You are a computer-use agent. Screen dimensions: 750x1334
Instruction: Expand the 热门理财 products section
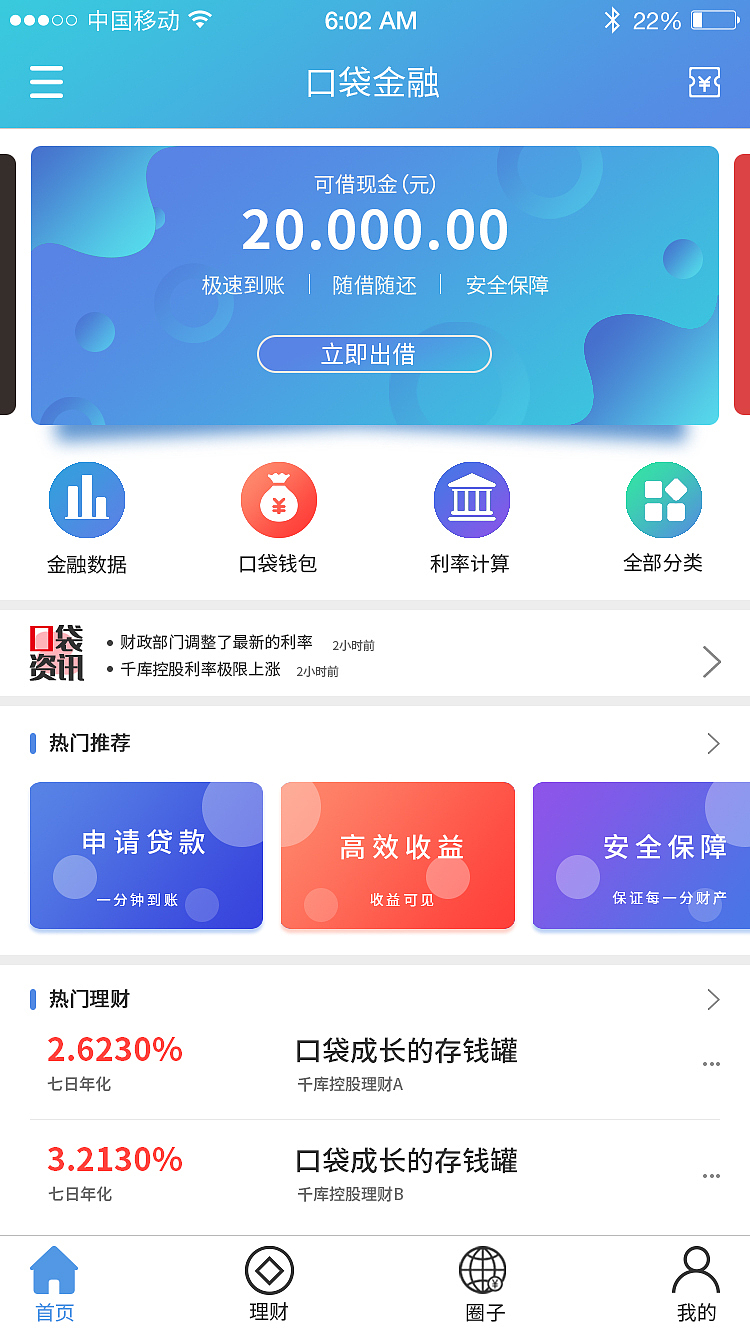[x=712, y=999]
